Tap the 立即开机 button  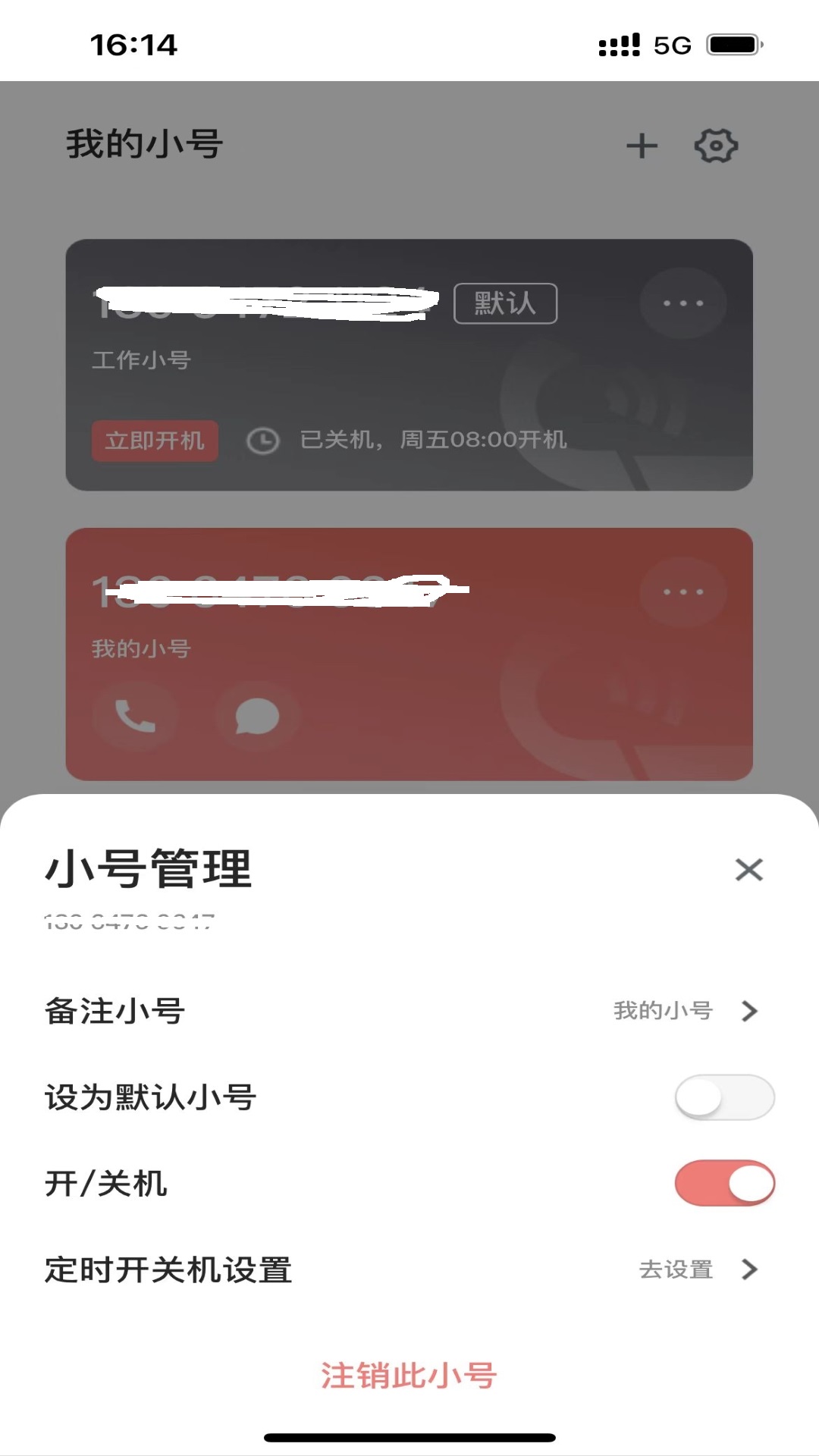click(154, 441)
